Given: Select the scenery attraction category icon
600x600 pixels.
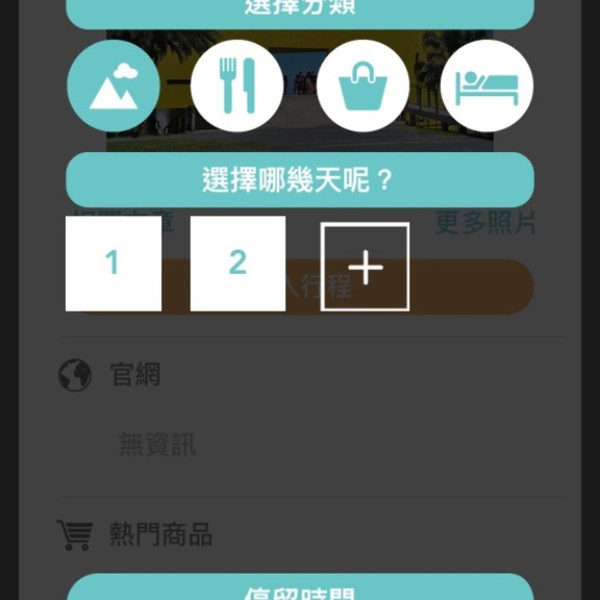Looking at the screenshot, I should click(x=113, y=86).
